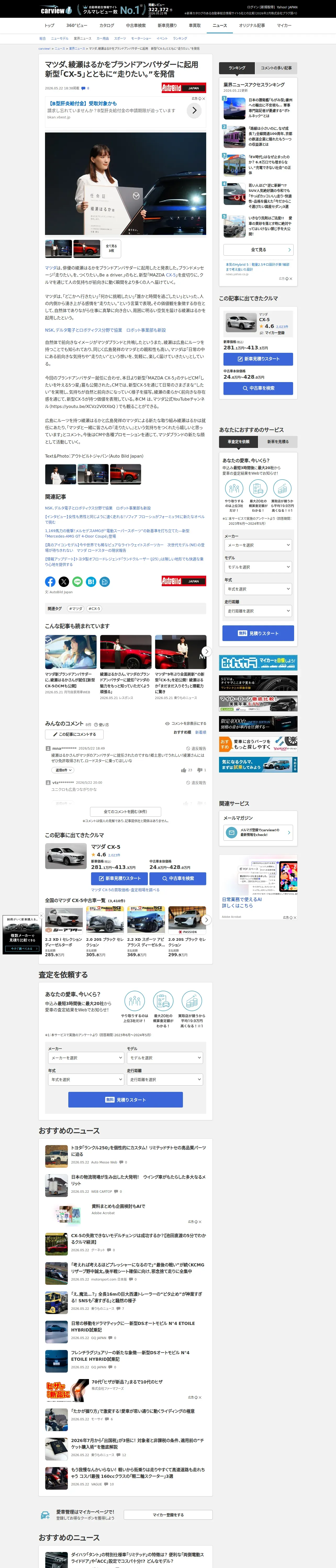Expand the sidebar メーカー dropdown

coord(258,545)
